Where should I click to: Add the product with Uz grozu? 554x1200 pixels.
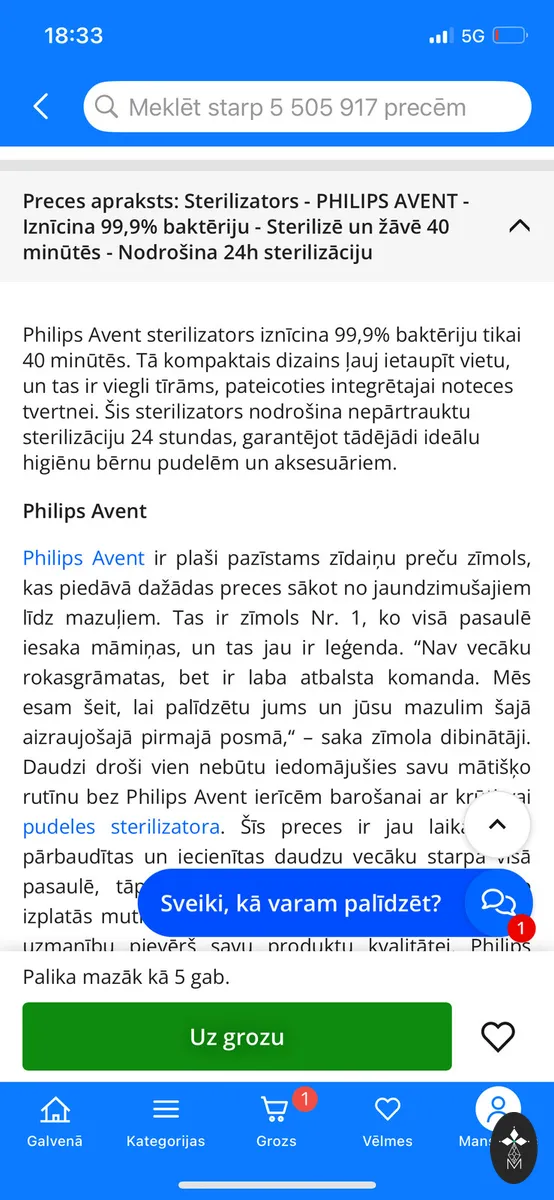click(x=237, y=1037)
